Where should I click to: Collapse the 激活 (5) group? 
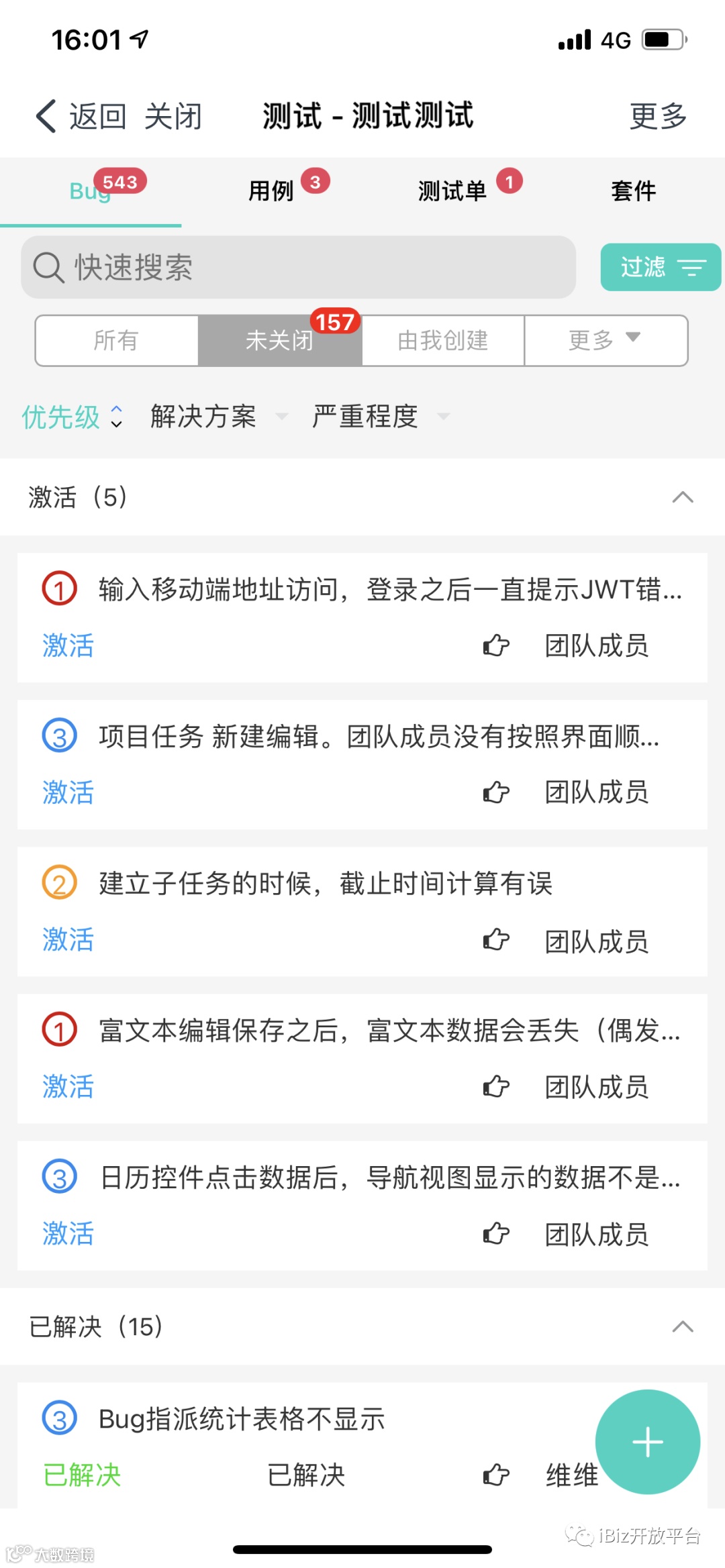click(683, 497)
